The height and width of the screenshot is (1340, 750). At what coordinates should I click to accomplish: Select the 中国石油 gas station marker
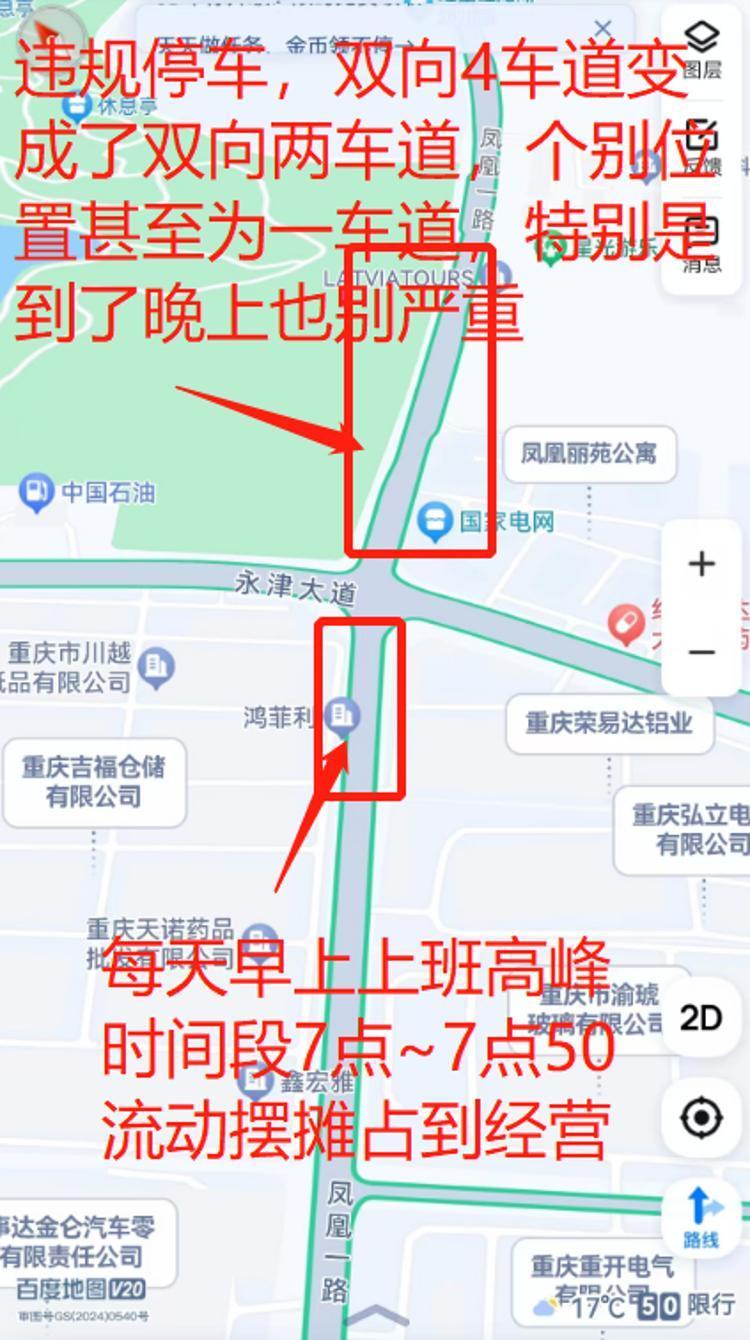pos(36,492)
